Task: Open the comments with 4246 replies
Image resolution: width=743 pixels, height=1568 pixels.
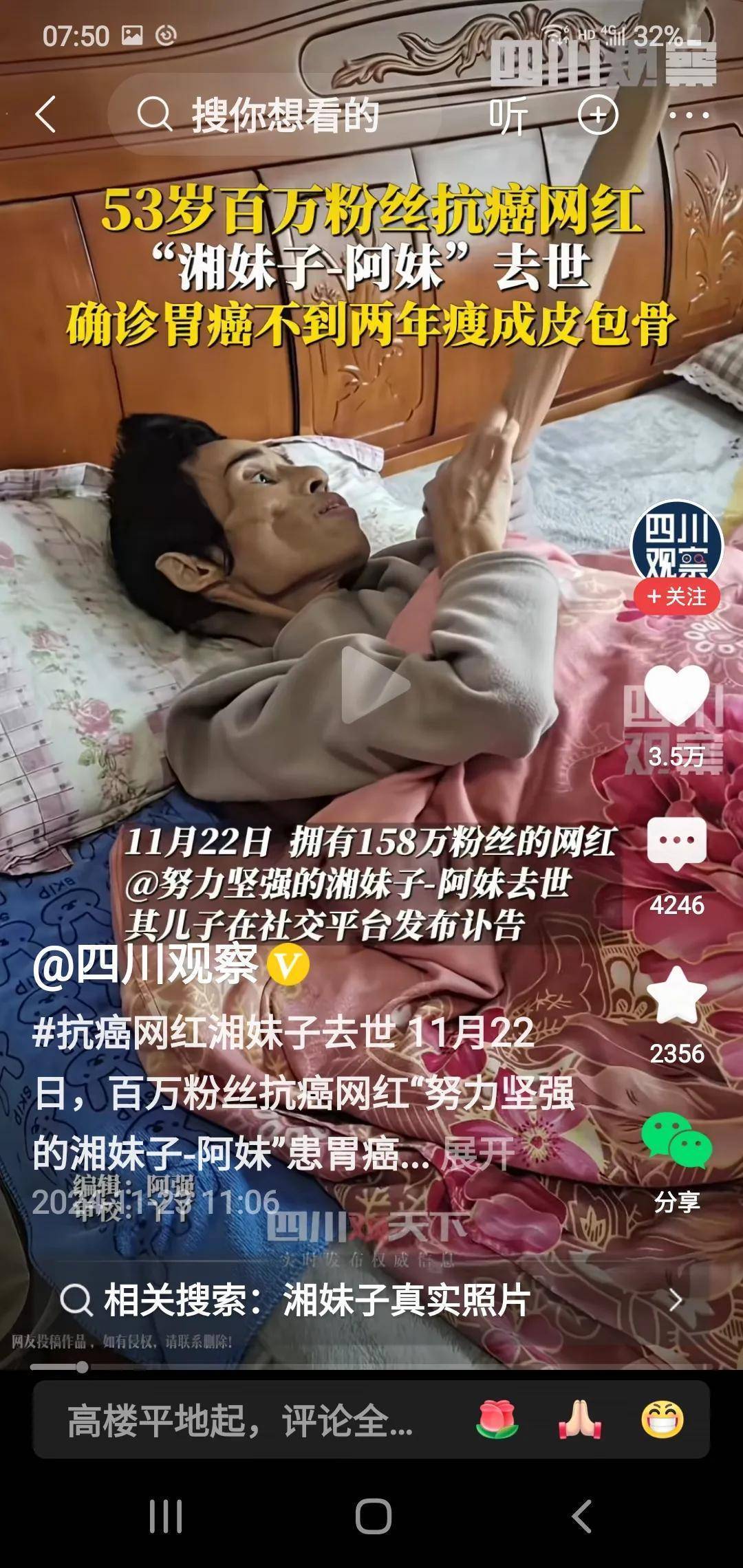Action: tap(677, 845)
